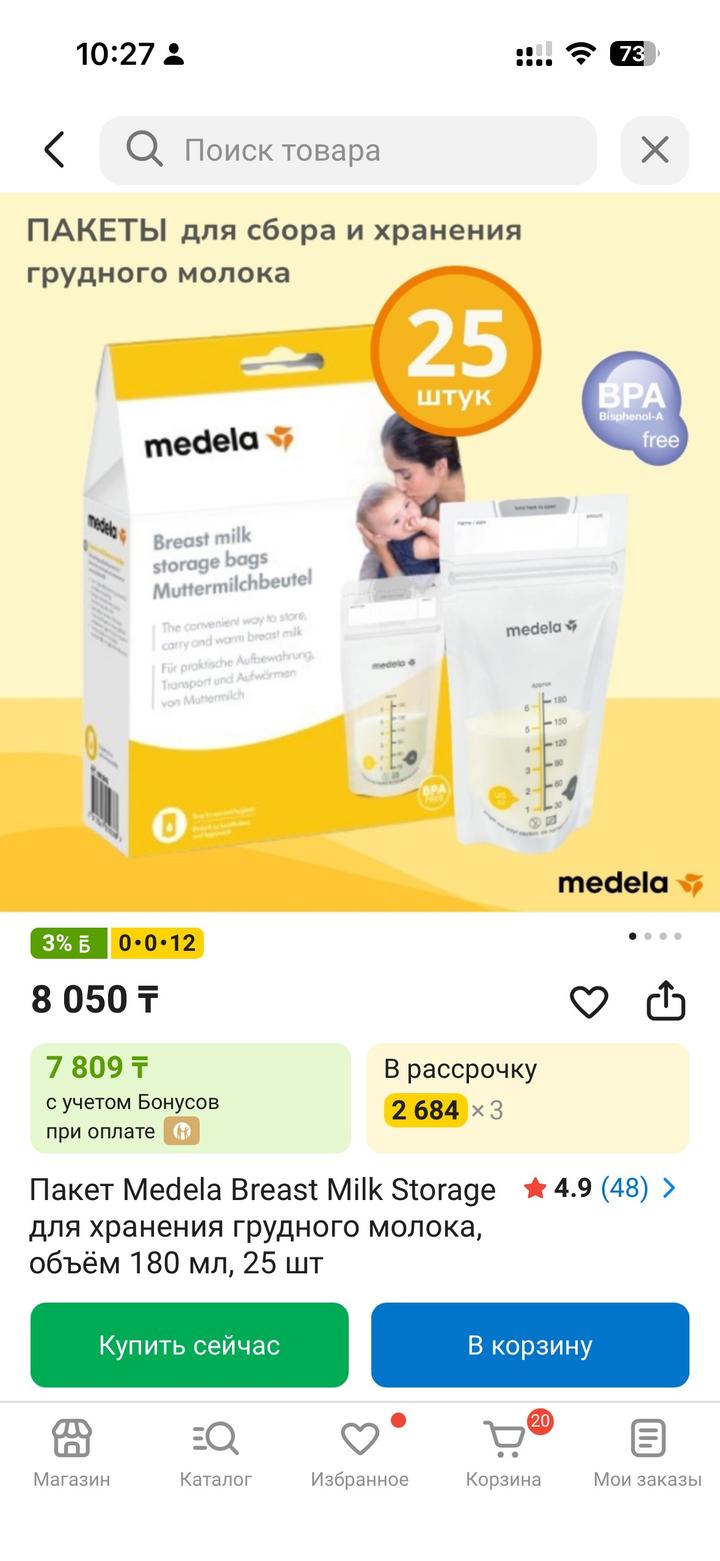Open the Каталог tab

click(216, 1453)
